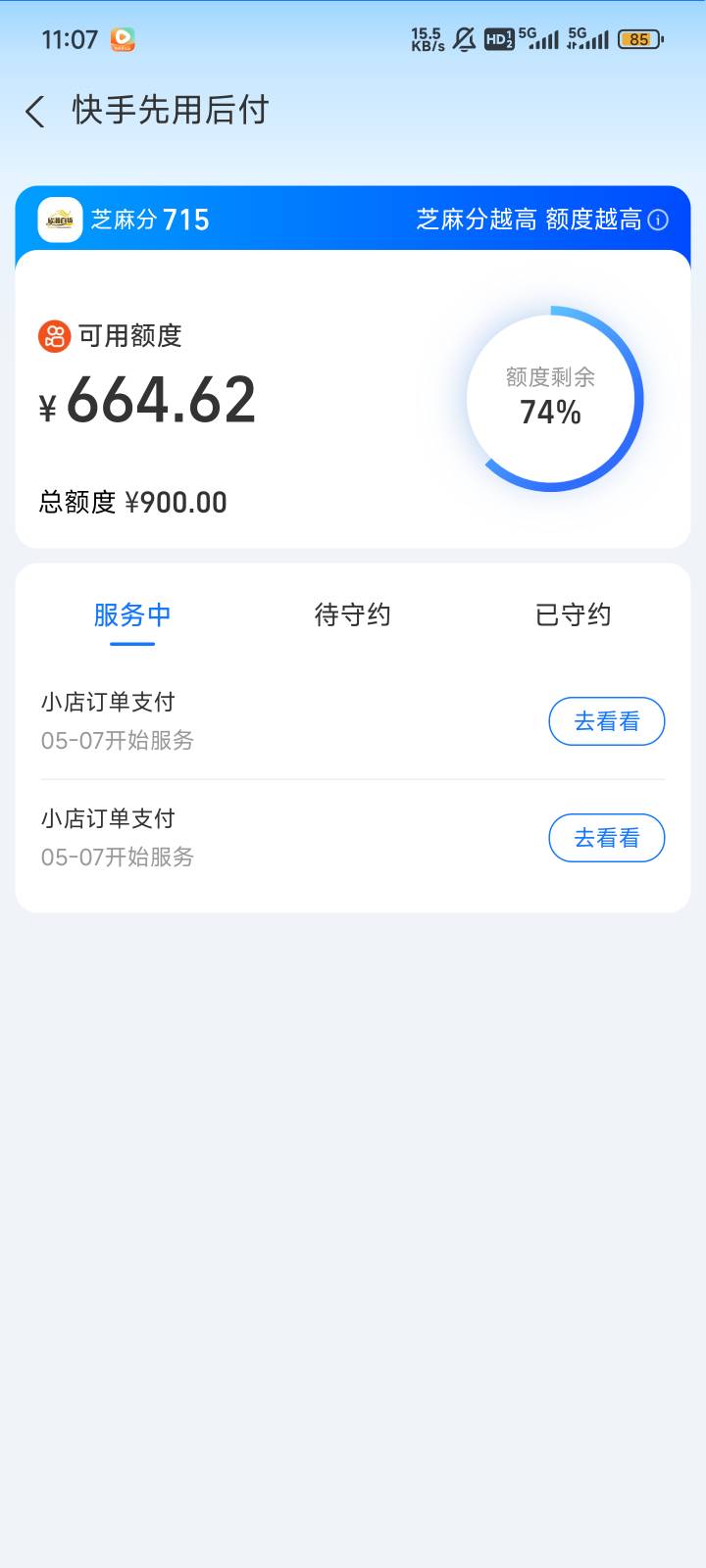
Task: Switch to the 待守约 tab
Action: 352,615
